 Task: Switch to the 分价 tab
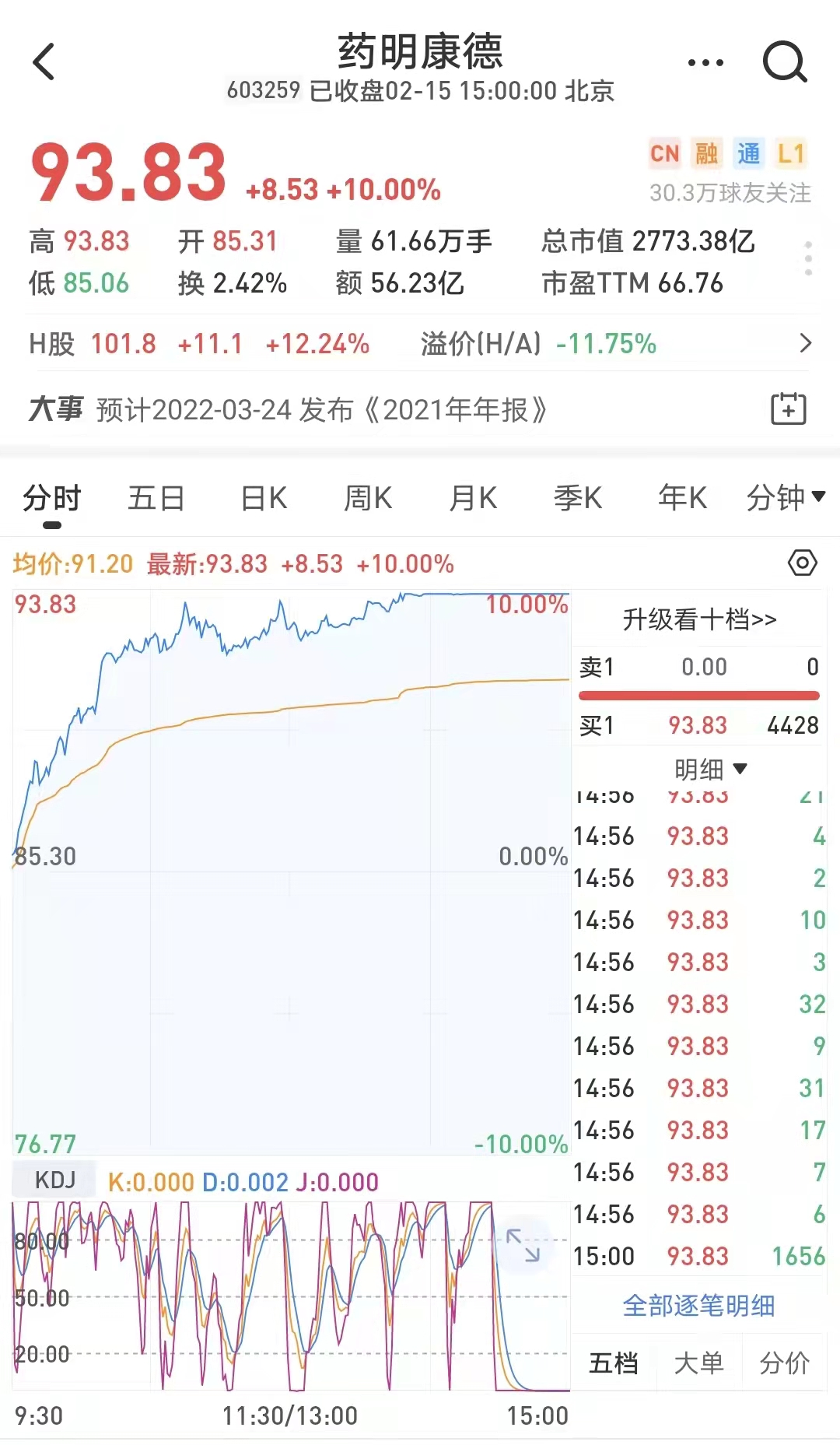click(x=784, y=1363)
